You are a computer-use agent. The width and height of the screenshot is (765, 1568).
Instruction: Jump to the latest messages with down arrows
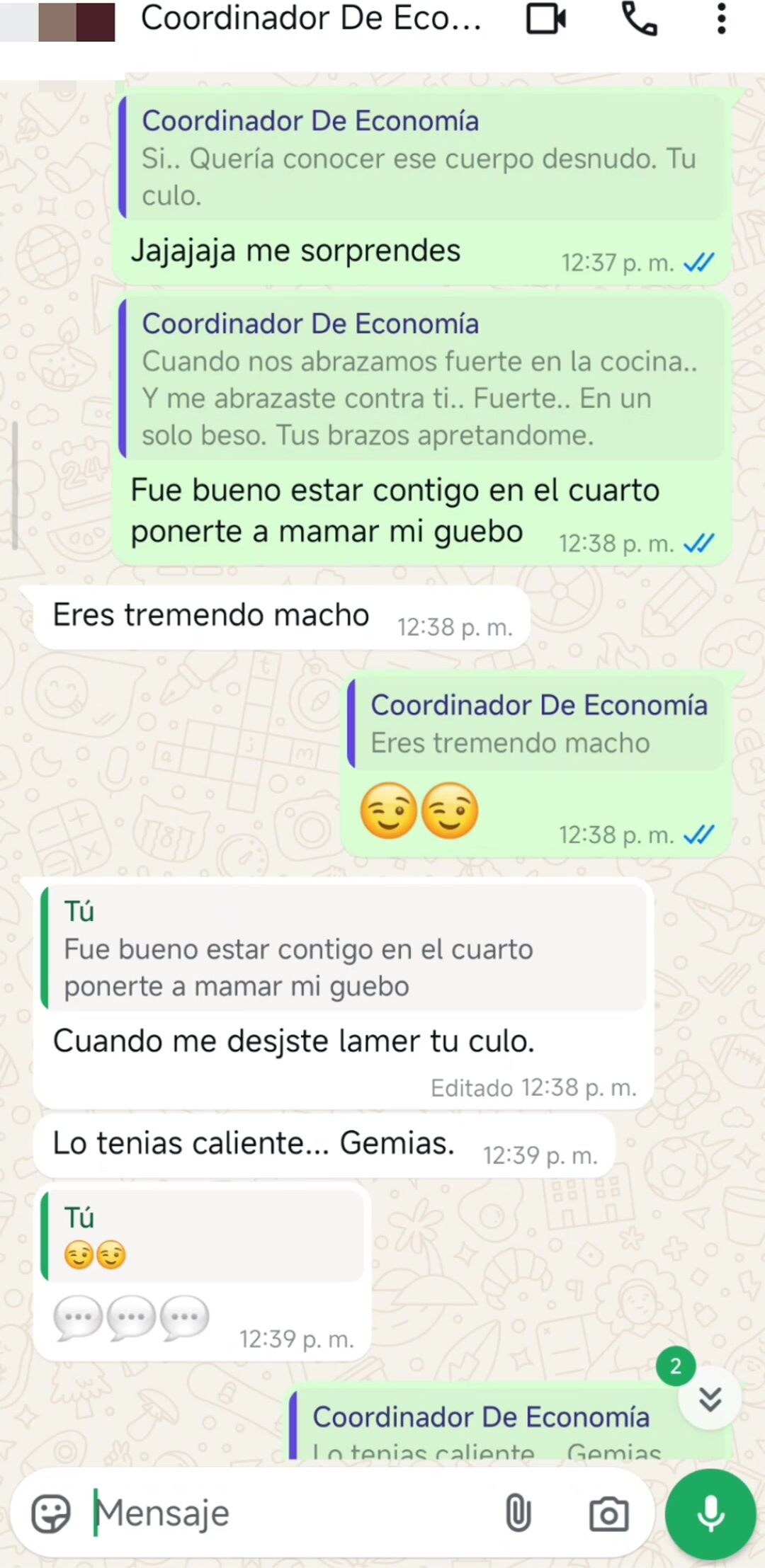pos(710,1399)
